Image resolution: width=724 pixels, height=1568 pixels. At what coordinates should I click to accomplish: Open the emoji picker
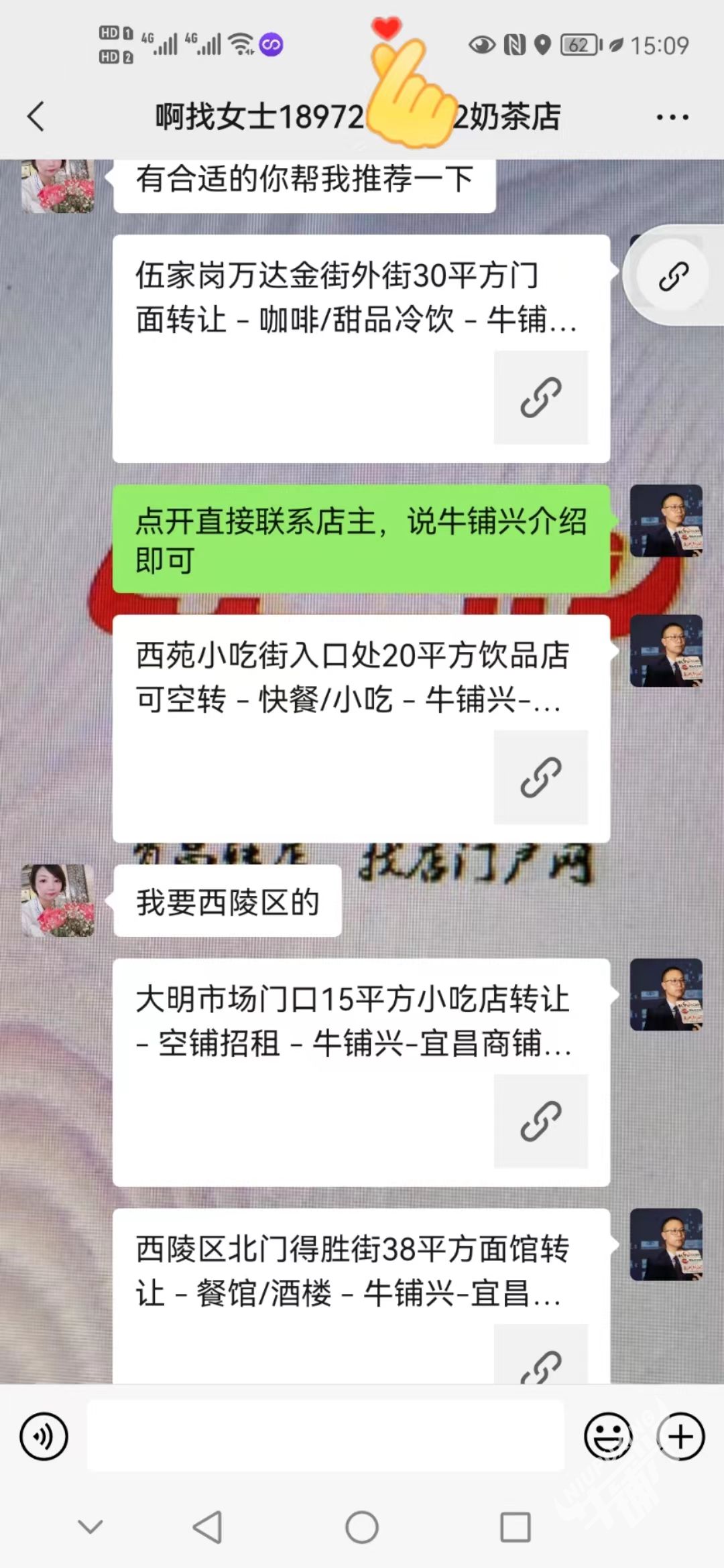point(608,1436)
